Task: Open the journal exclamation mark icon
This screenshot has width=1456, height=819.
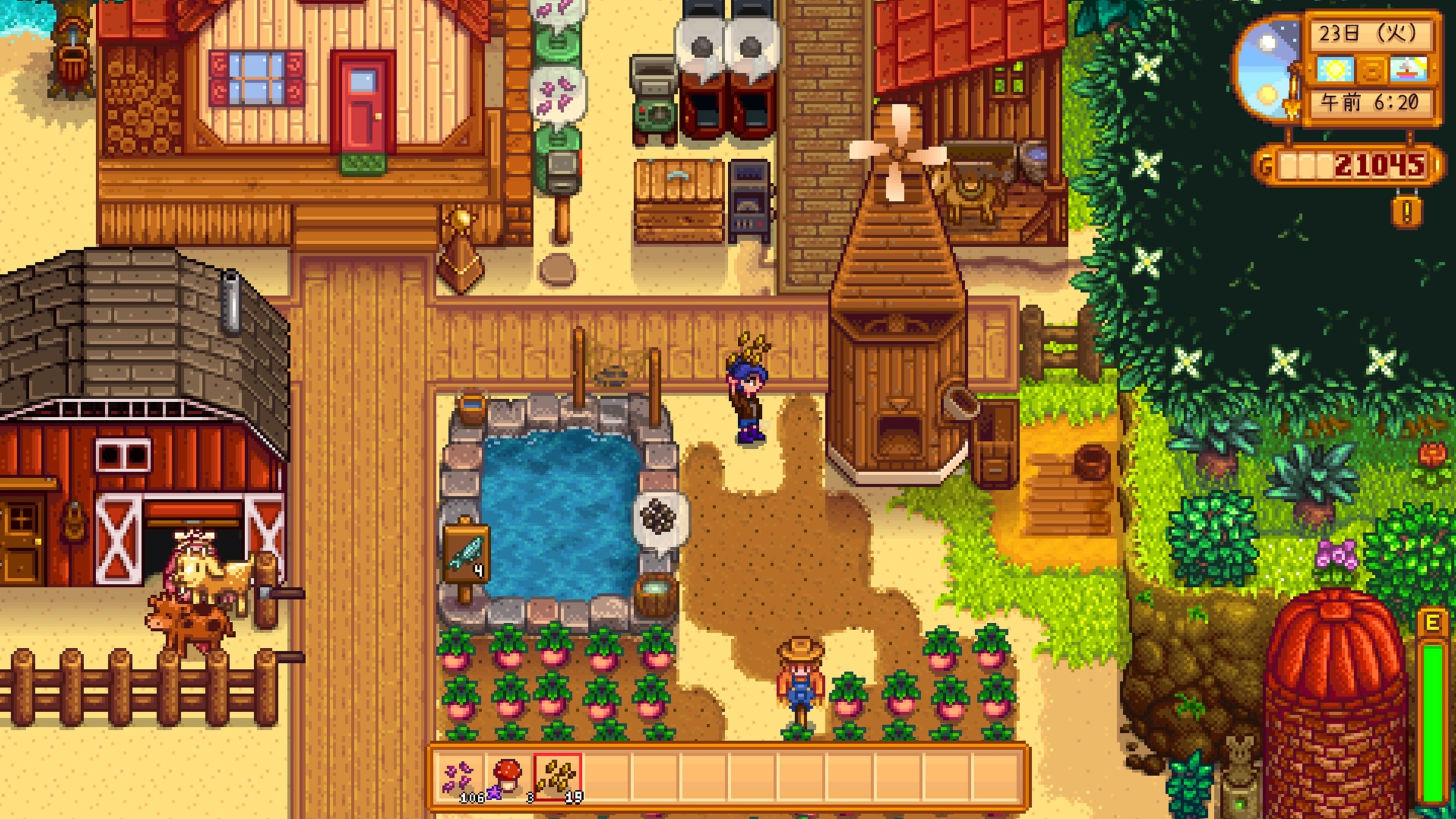Action: [x=1407, y=212]
